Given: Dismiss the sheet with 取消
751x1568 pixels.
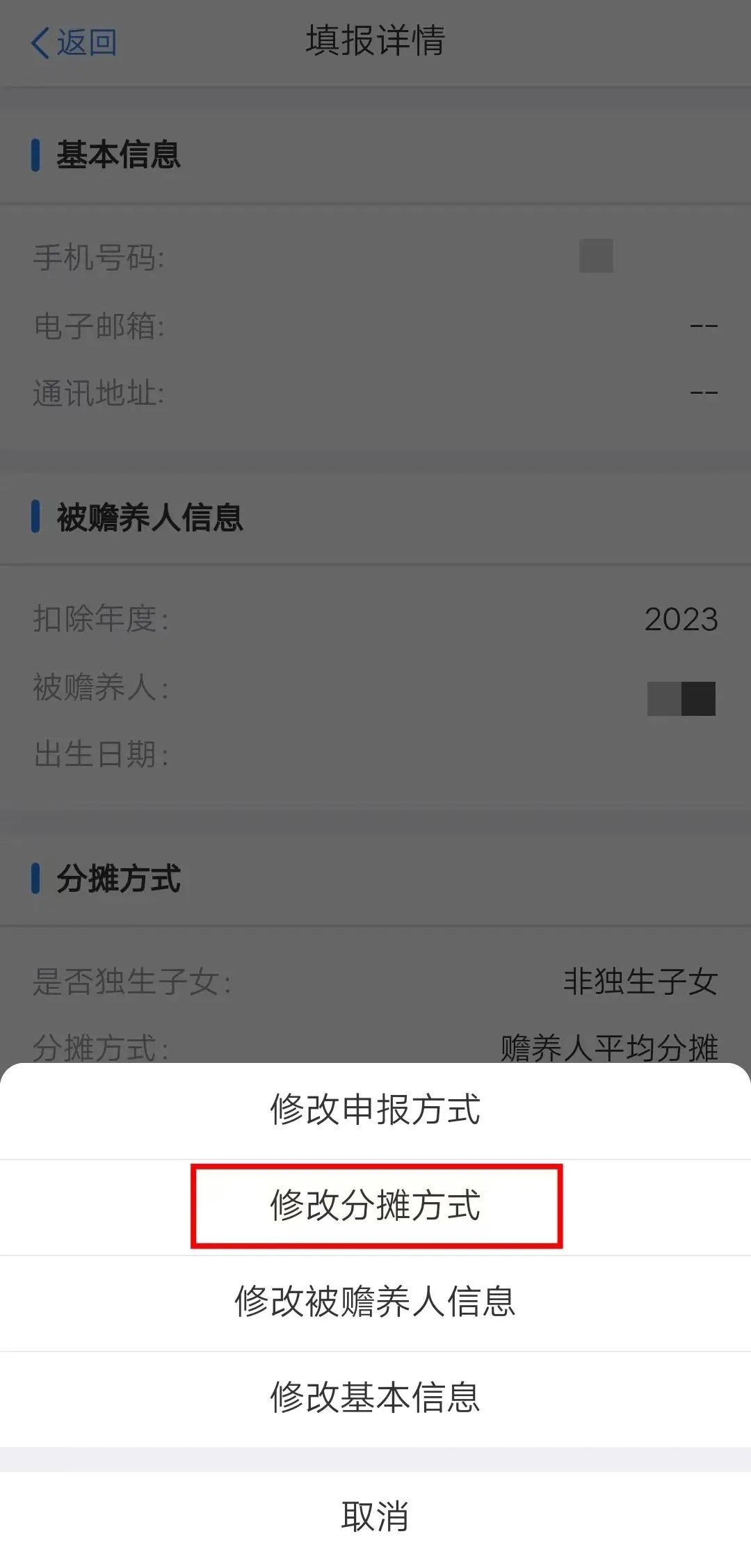Looking at the screenshot, I should click(375, 1517).
